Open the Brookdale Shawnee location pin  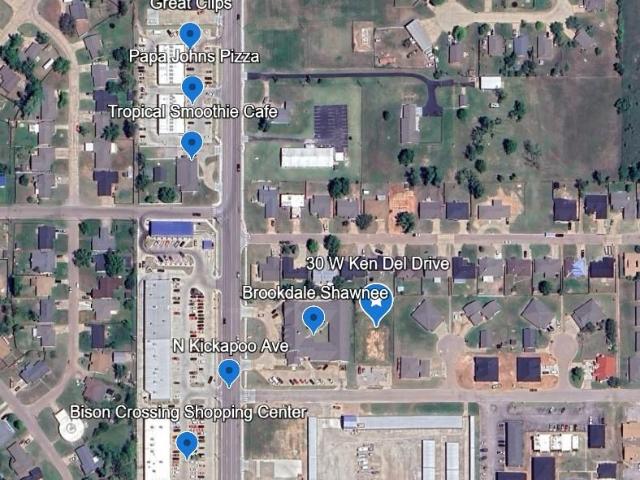tap(314, 319)
